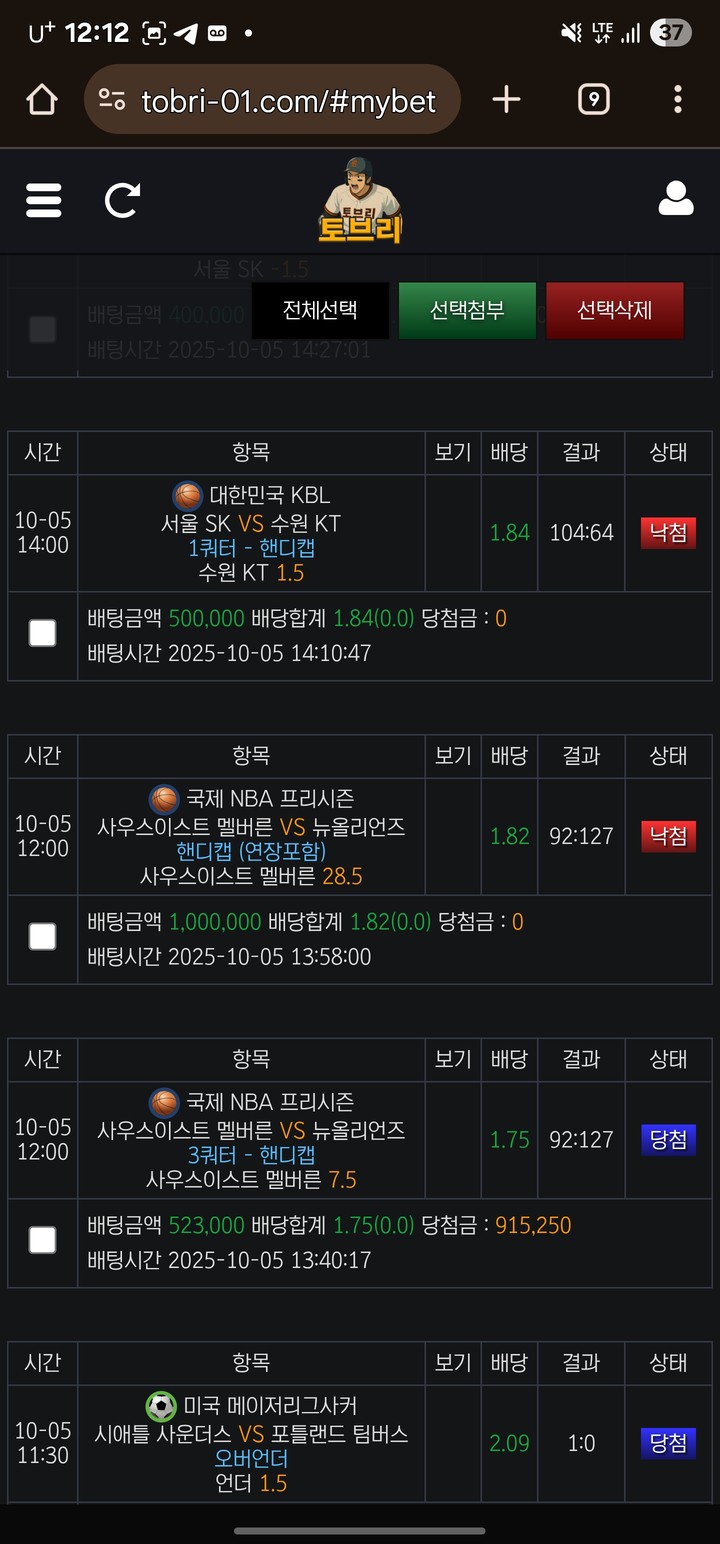Tick the checkbox for the 523,000 bet

pos(42,1240)
